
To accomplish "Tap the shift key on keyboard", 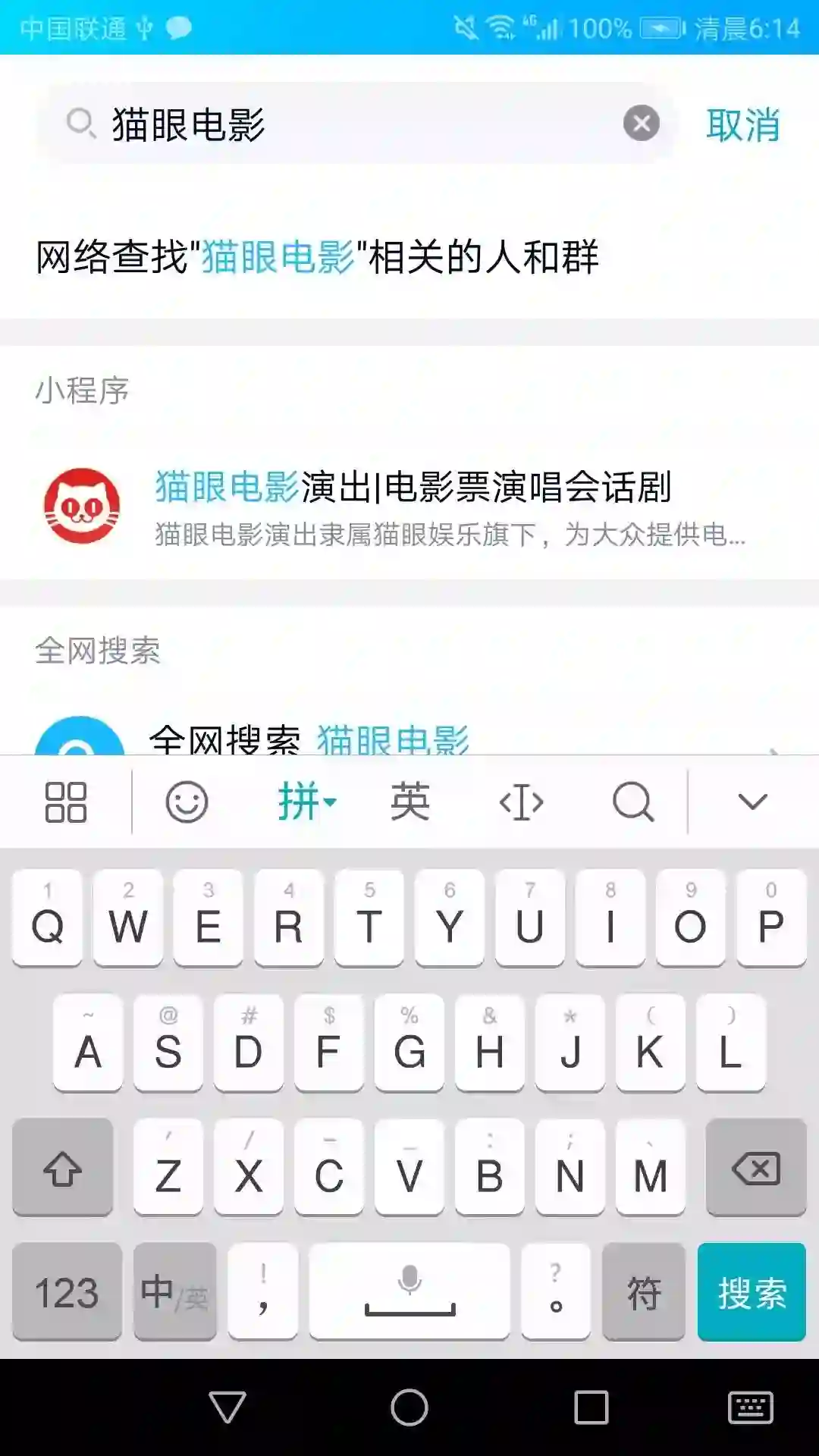I will pyautogui.click(x=63, y=1168).
